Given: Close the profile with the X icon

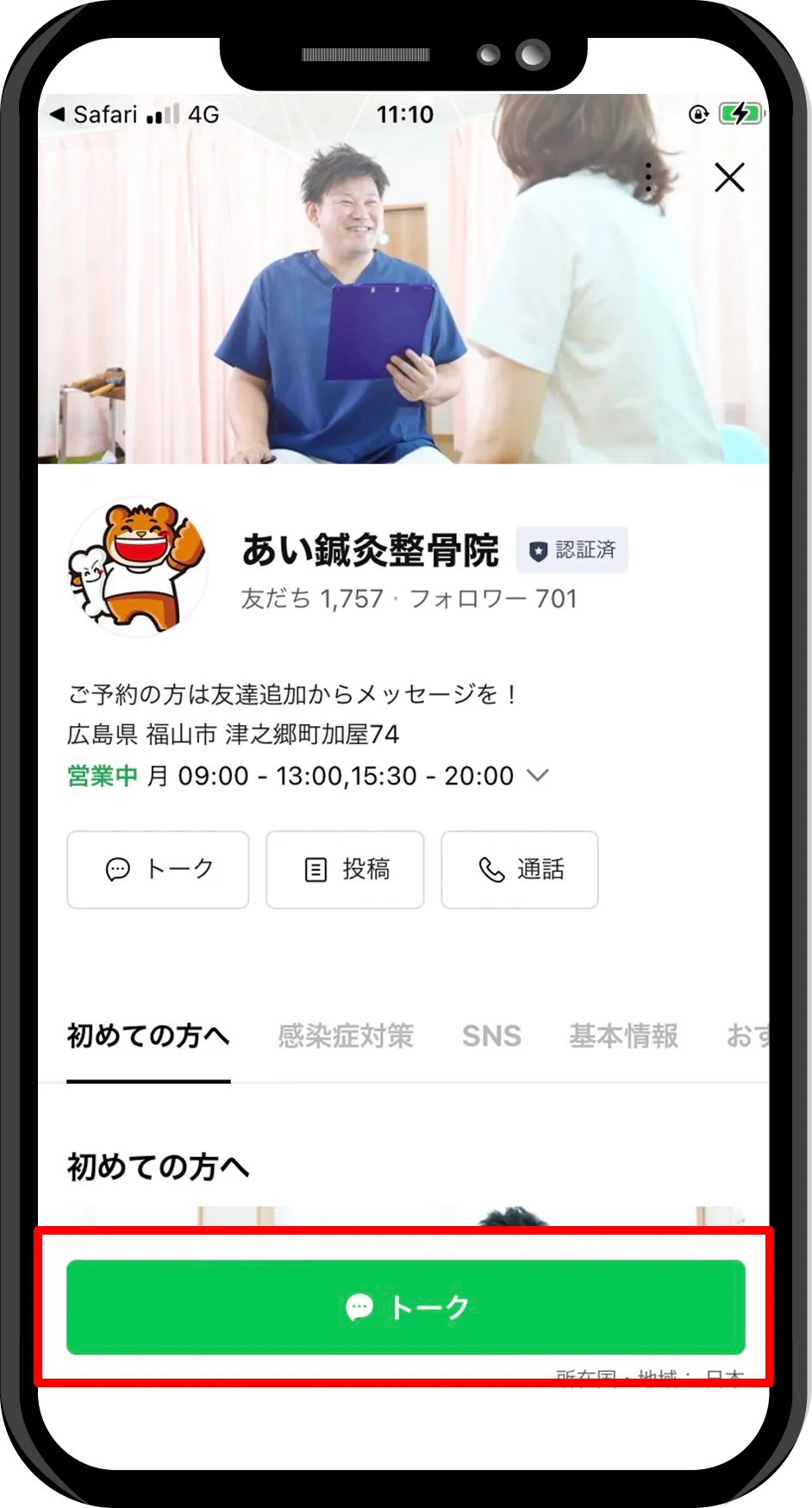Looking at the screenshot, I should tap(729, 178).
